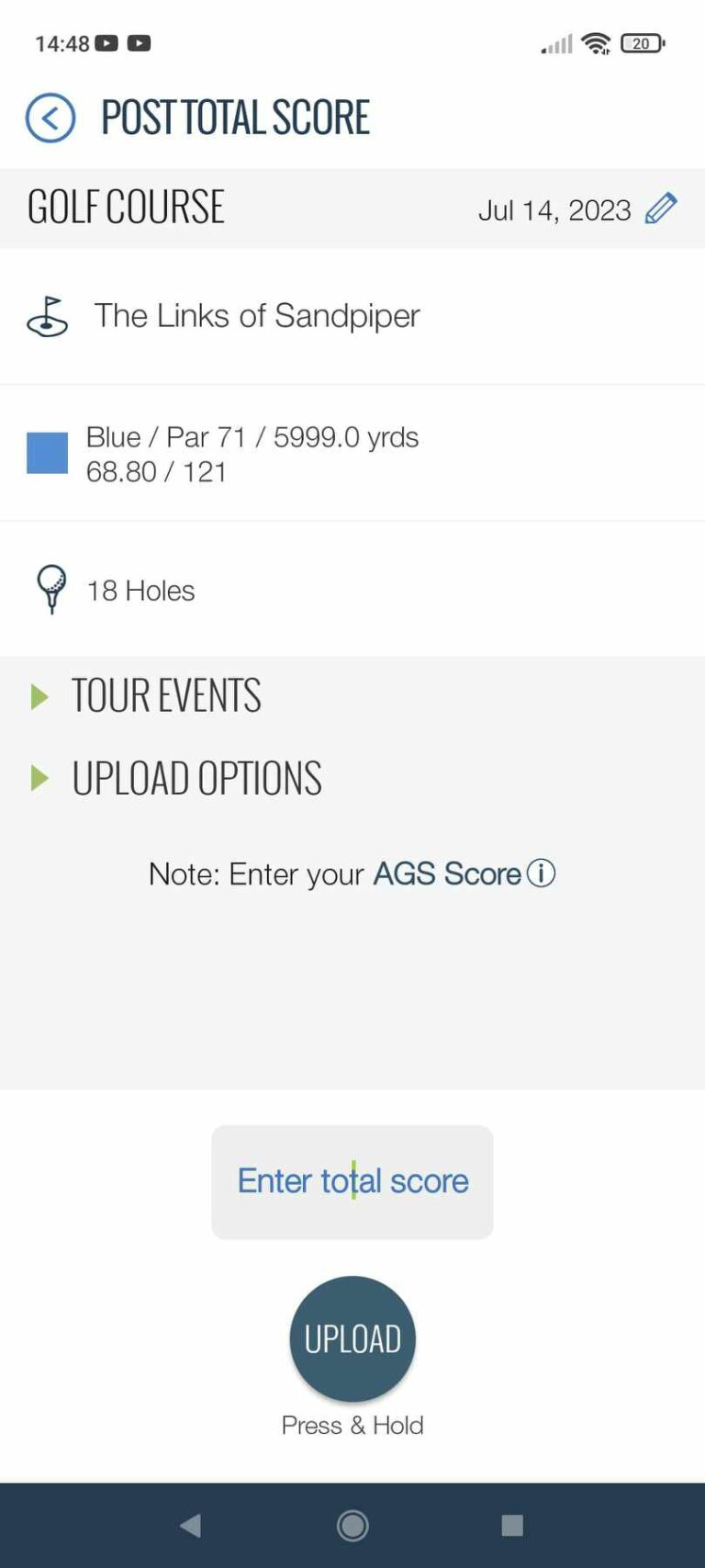Click the AGS Score link
The image size is (705, 1568).
tap(447, 874)
